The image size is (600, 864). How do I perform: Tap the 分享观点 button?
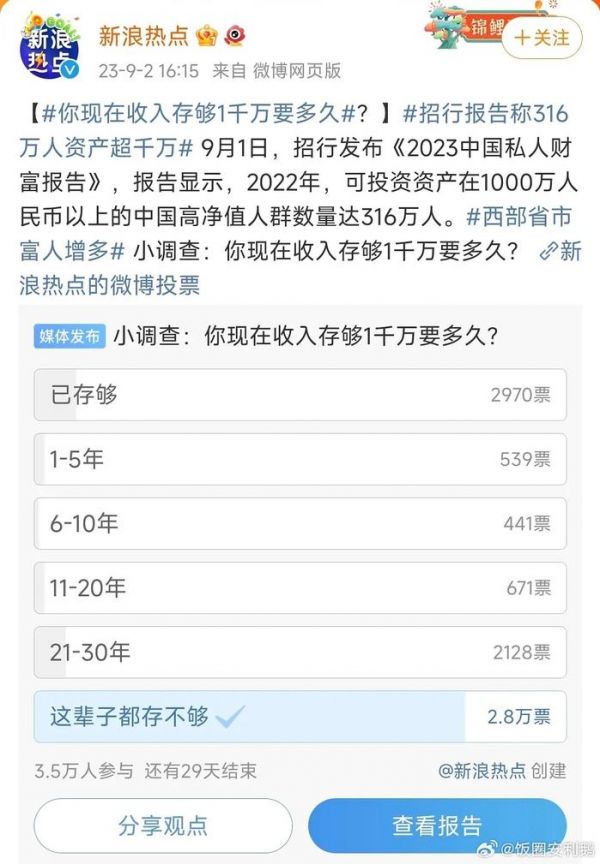162,826
